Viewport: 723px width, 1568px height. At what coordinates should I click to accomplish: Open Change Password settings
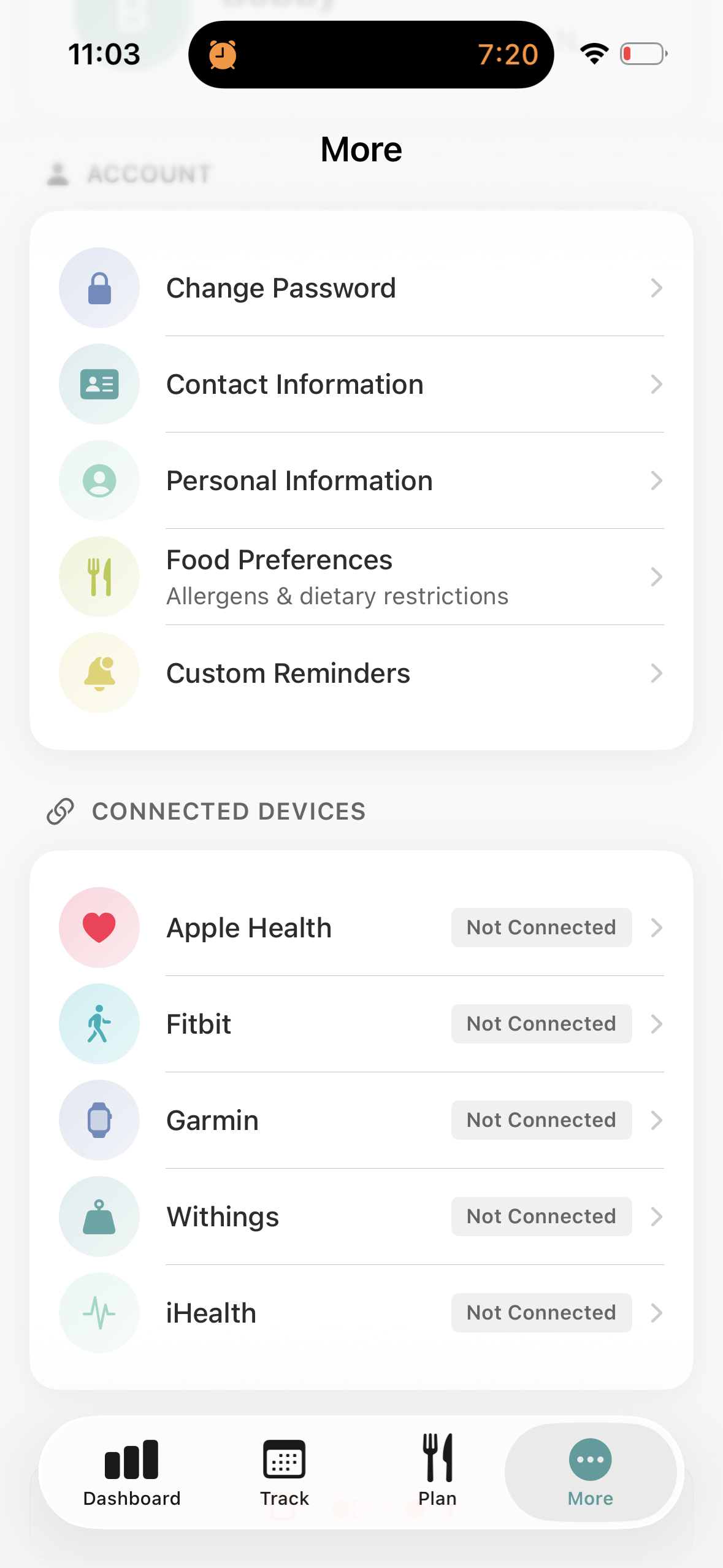(361, 288)
